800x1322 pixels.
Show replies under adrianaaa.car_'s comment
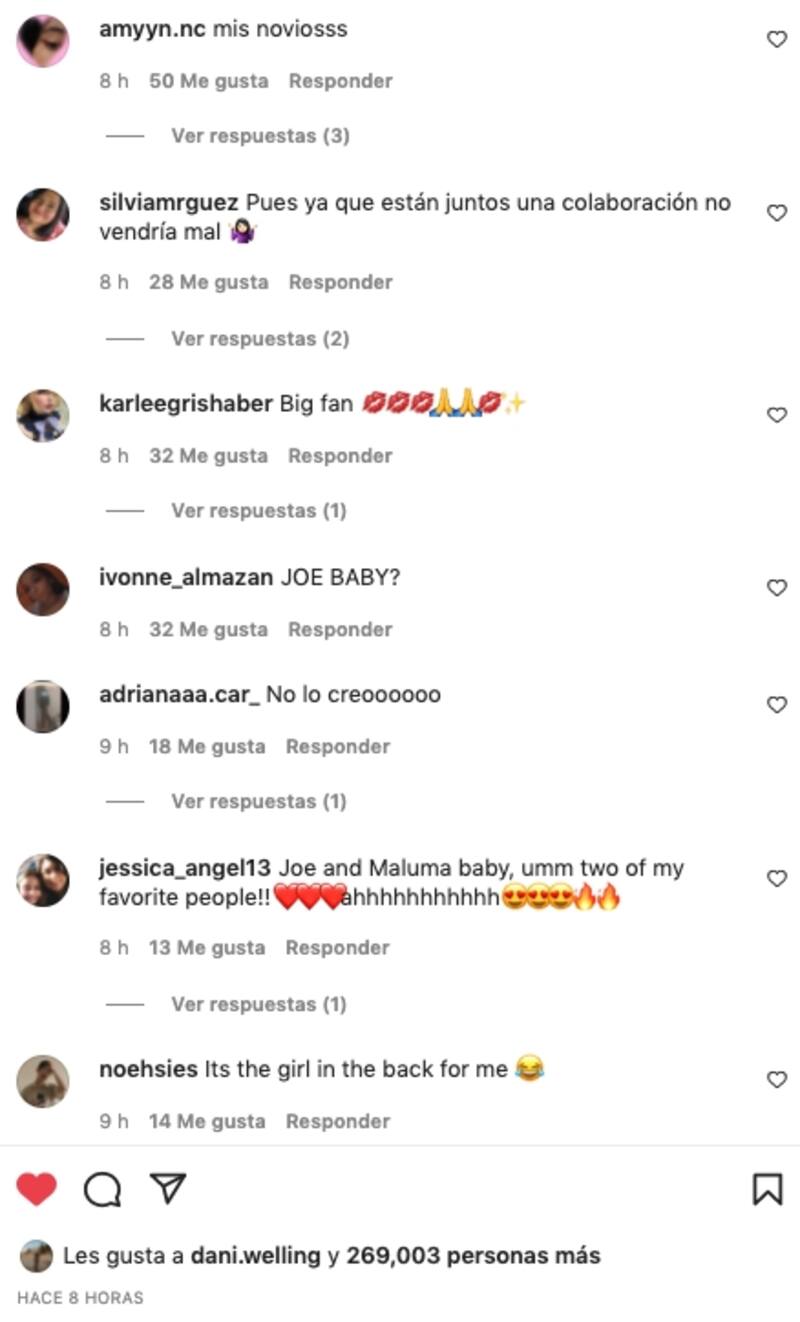pyautogui.click(x=258, y=801)
